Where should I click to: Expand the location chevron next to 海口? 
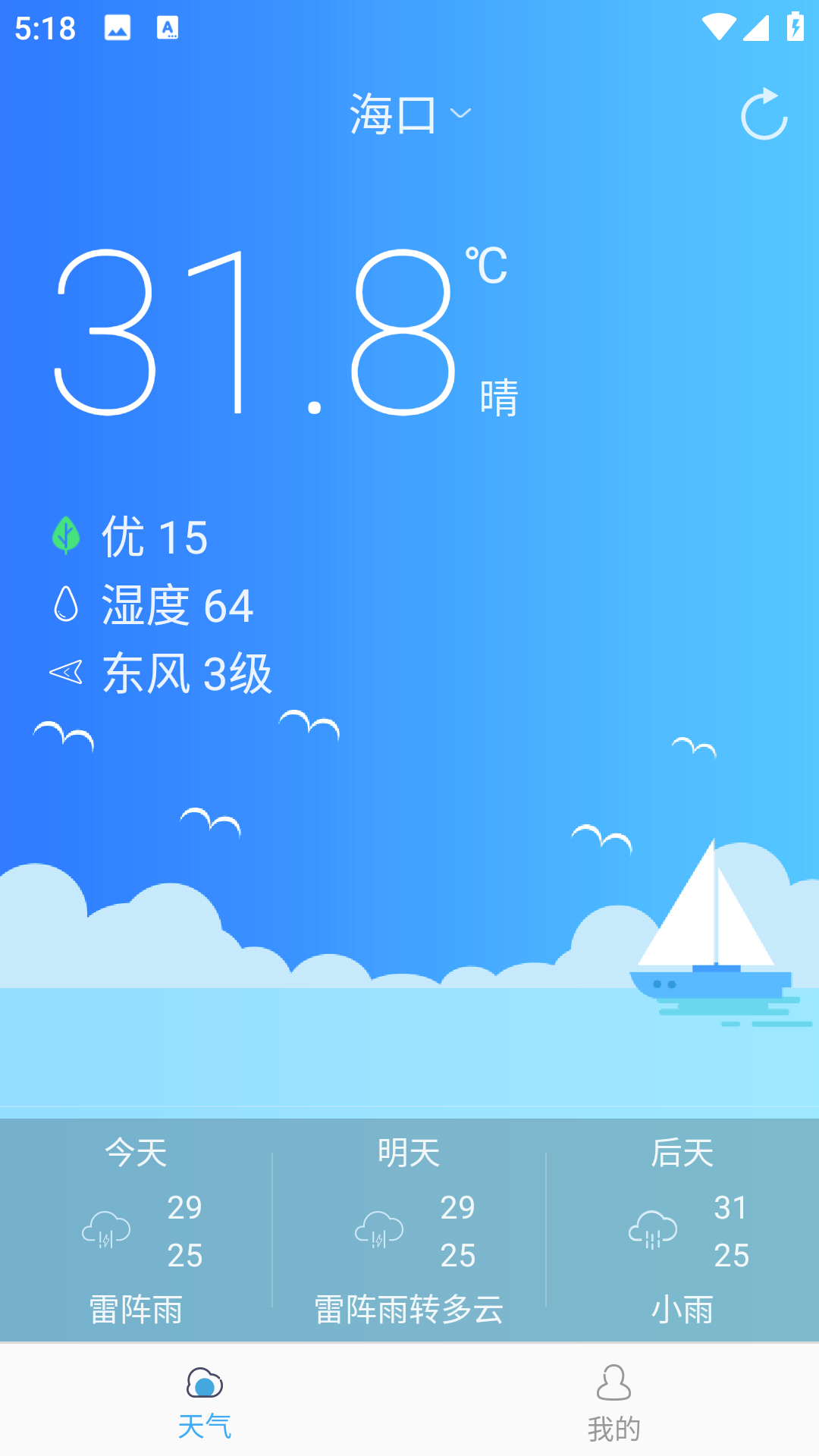pyautogui.click(x=461, y=112)
